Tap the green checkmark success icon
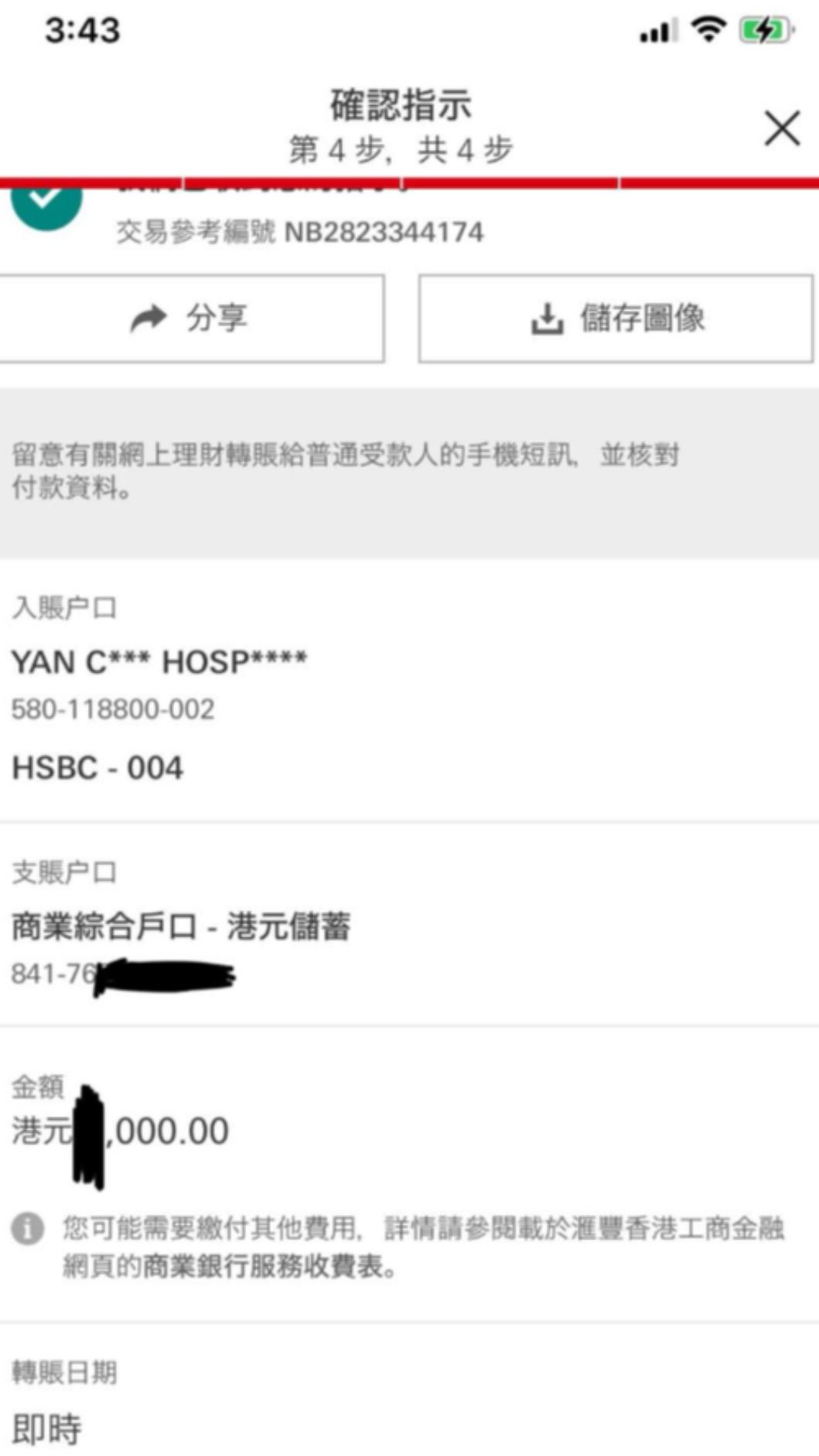819x1456 pixels. click(46, 209)
